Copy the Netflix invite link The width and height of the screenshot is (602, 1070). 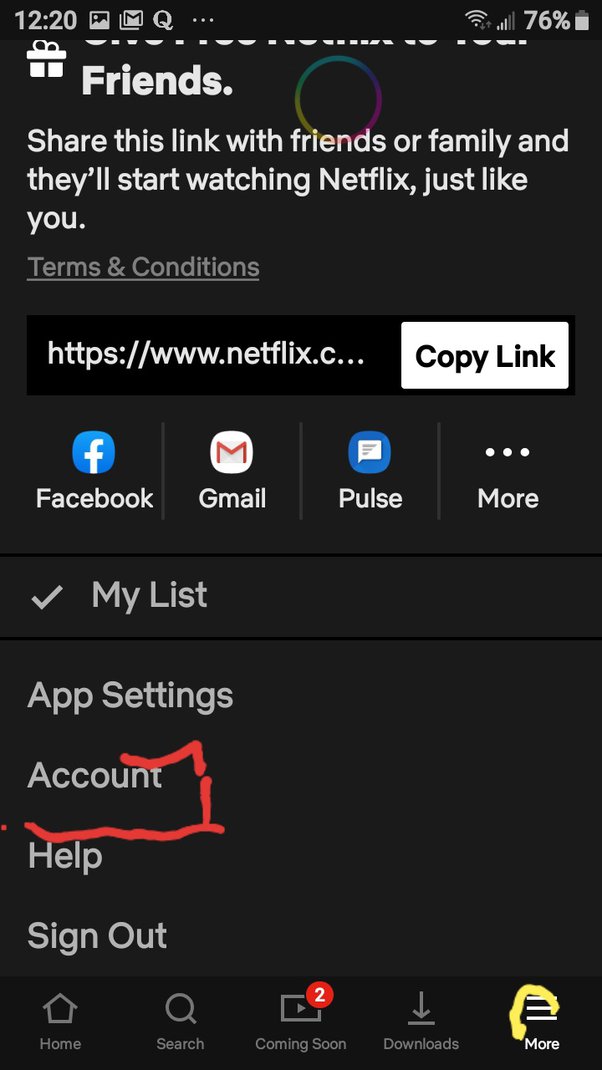485,356
